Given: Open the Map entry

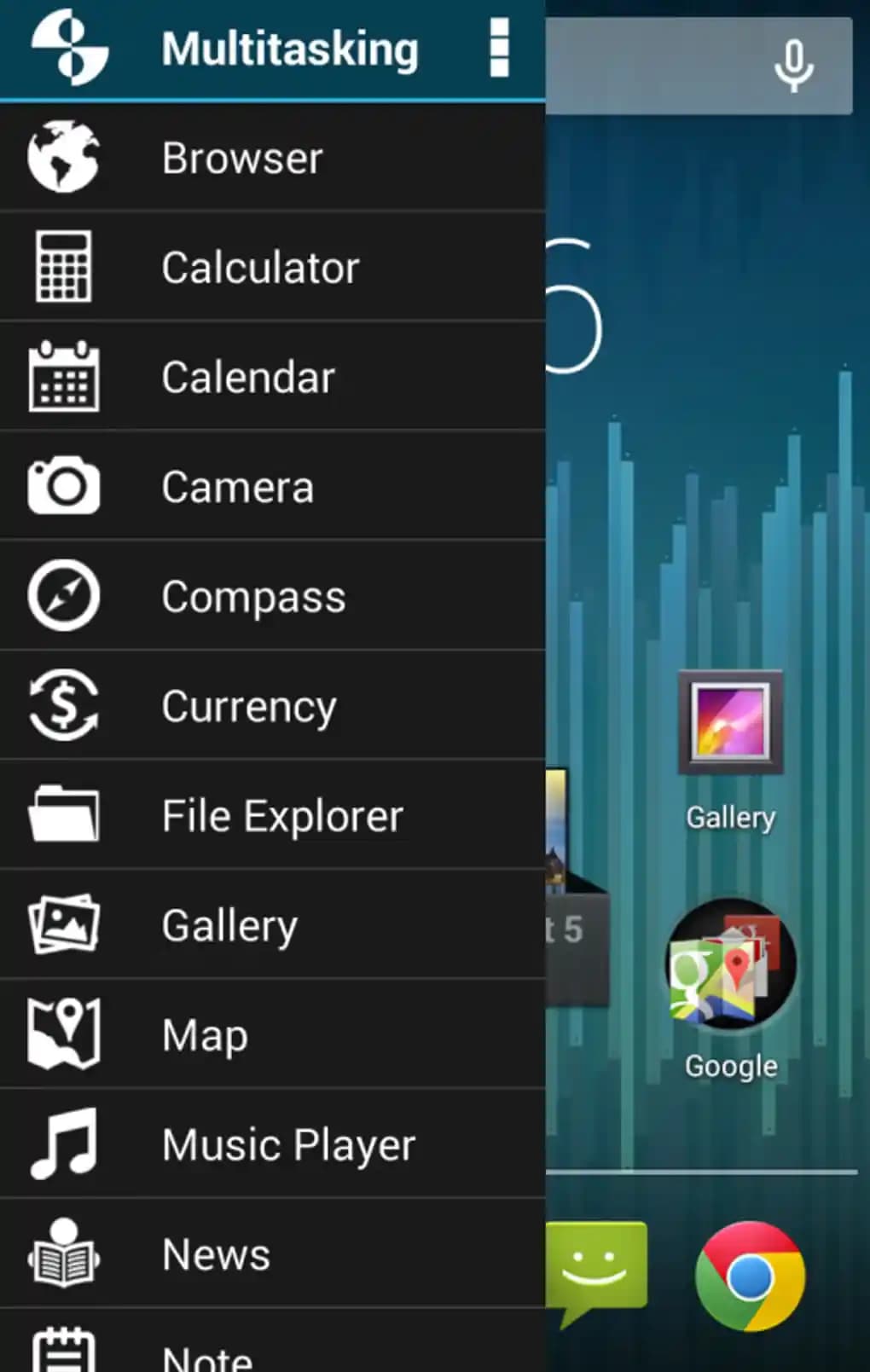Looking at the screenshot, I should click(x=271, y=1034).
